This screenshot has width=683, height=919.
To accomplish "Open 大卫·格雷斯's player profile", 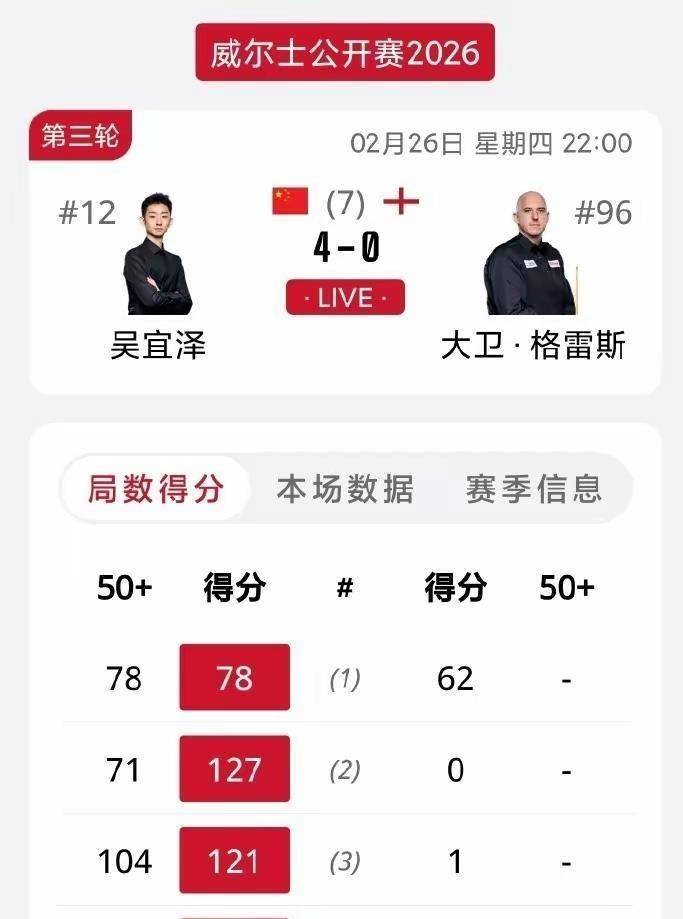I will [531, 256].
